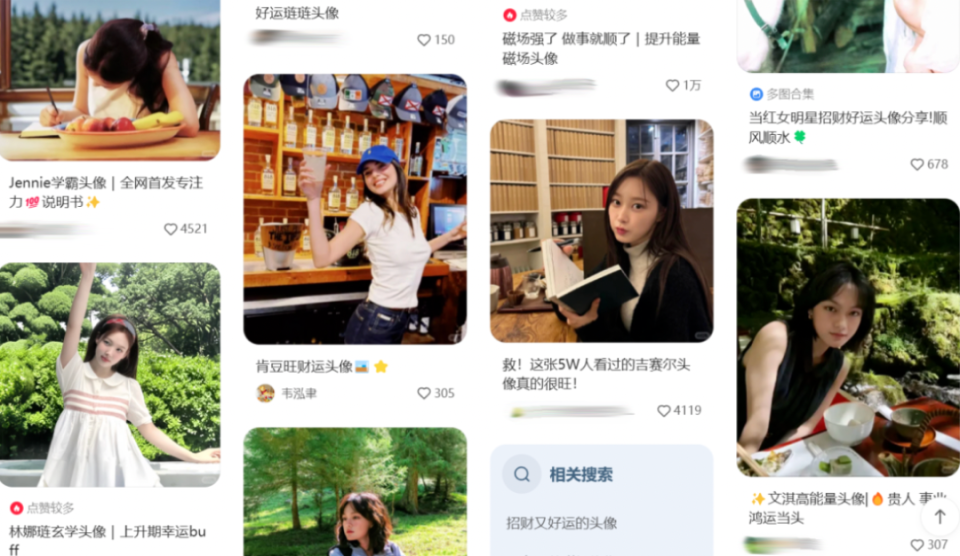Like the 吉赛尔头像 post

click(x=664, y=411)
